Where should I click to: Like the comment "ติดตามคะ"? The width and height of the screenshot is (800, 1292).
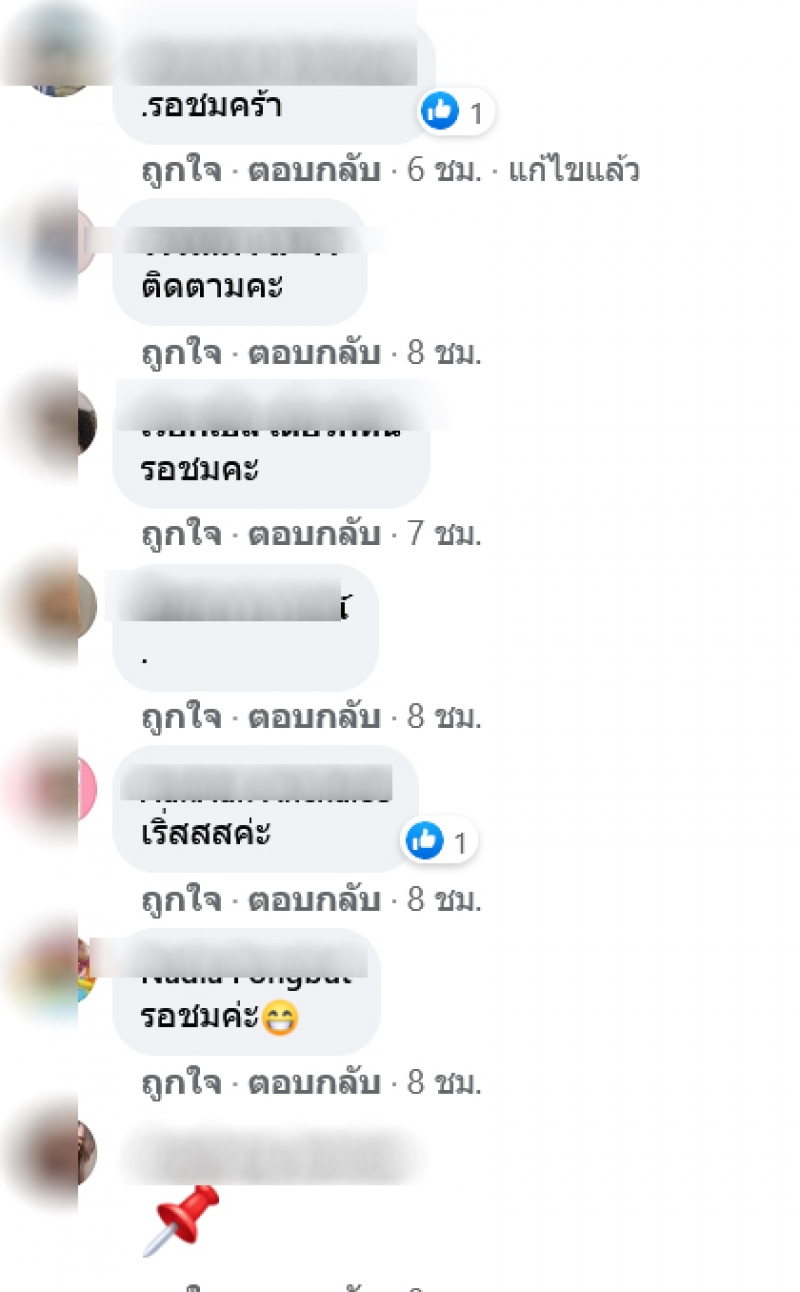pos(181,353)
